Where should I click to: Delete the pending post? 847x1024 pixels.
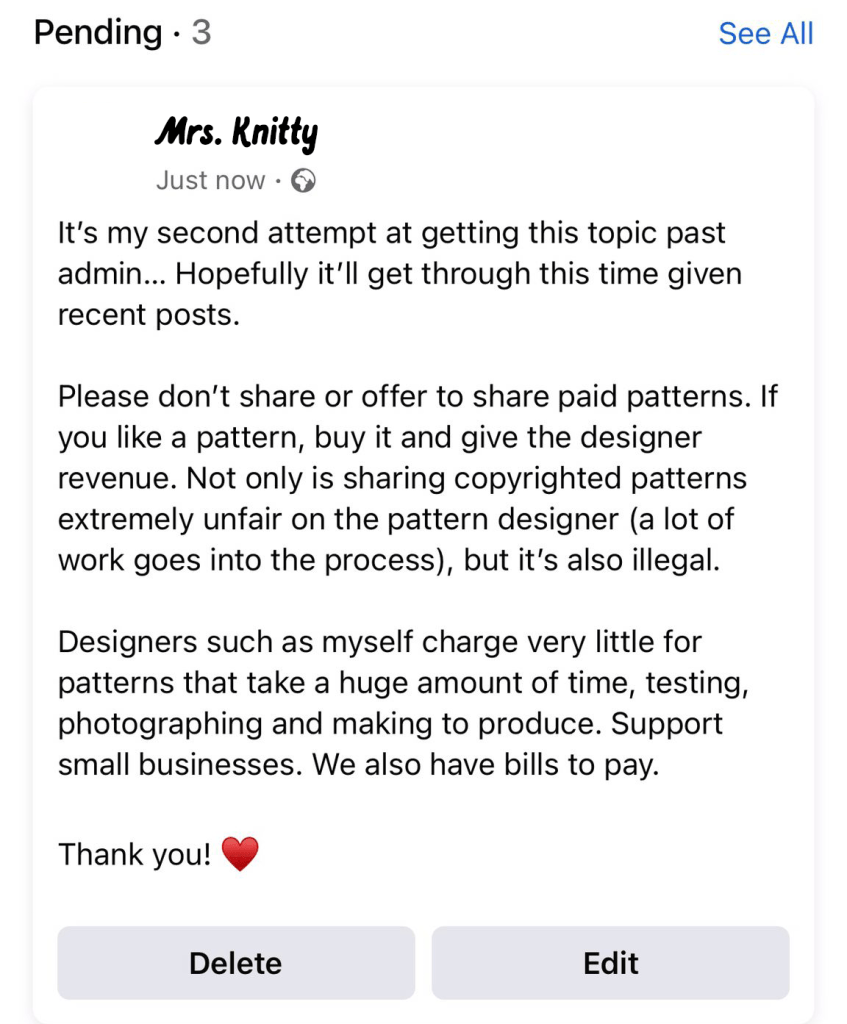pos(236,963)
